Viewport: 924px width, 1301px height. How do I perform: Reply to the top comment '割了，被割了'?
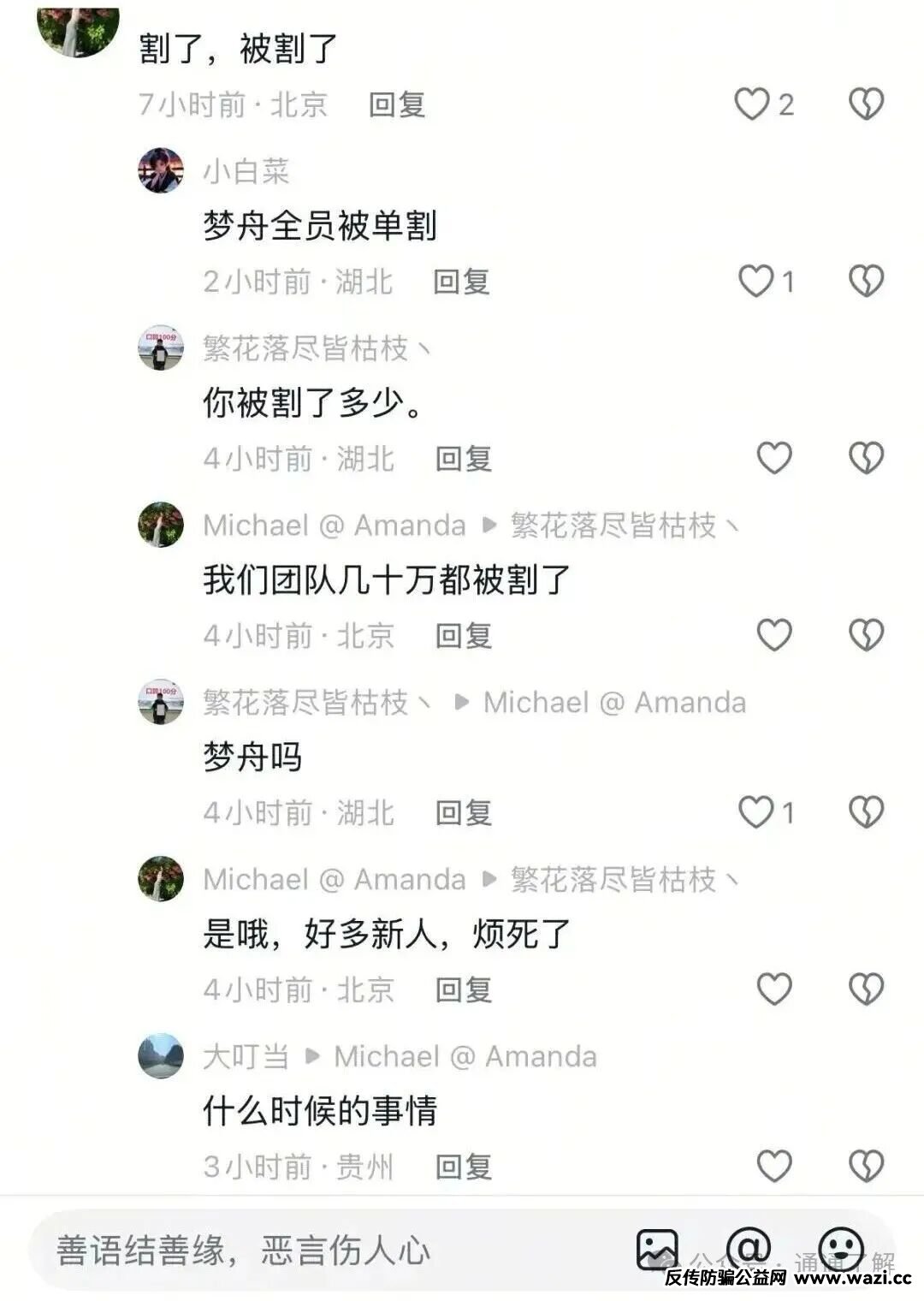pos(397,104)
